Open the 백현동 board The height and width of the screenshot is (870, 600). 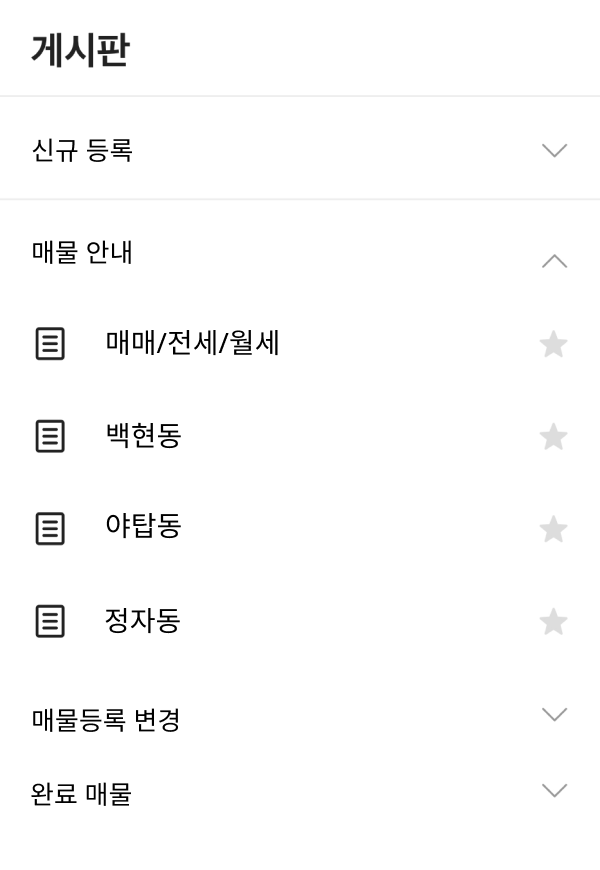click(x=143, y=436)
